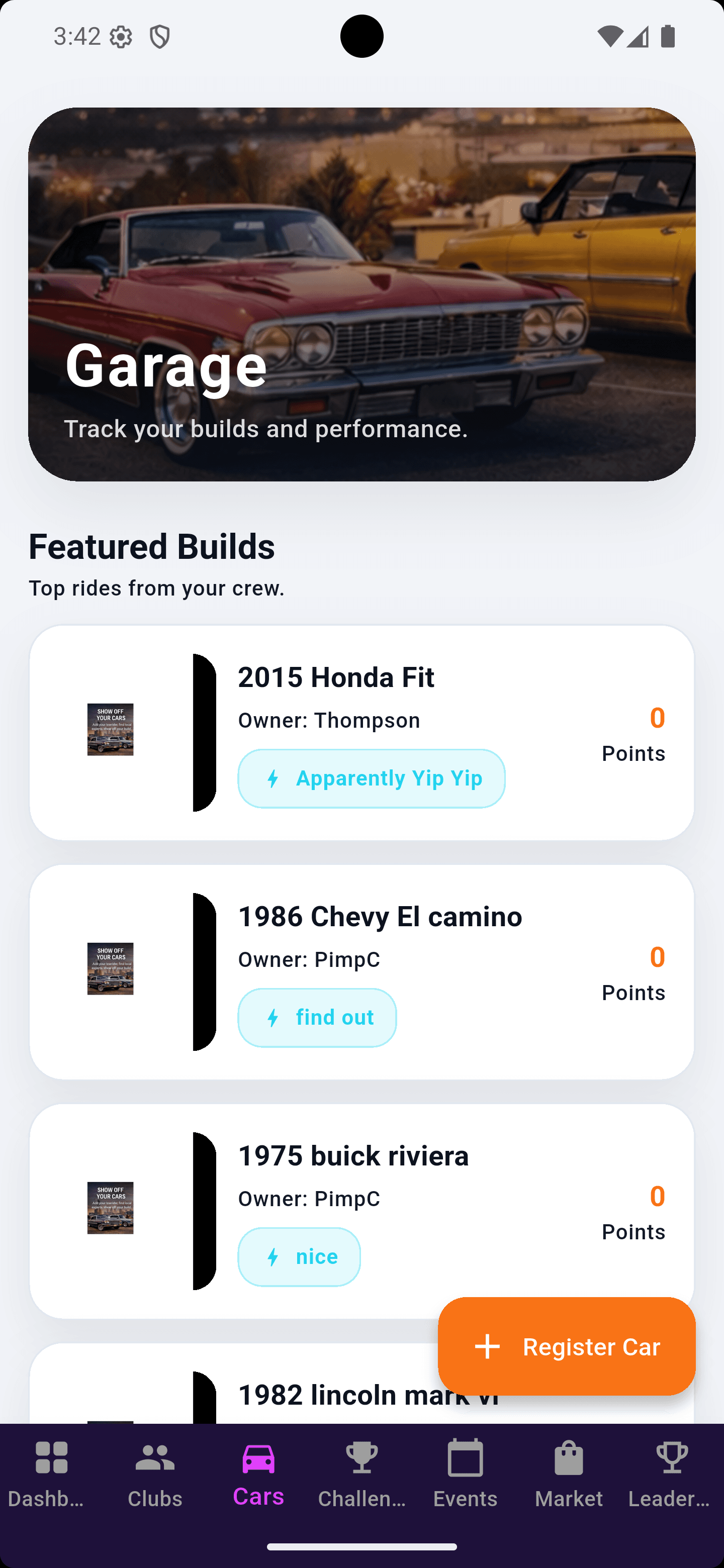Select the Dashboard grid icon
The image size is (724, 1568).
(51, 1458)
